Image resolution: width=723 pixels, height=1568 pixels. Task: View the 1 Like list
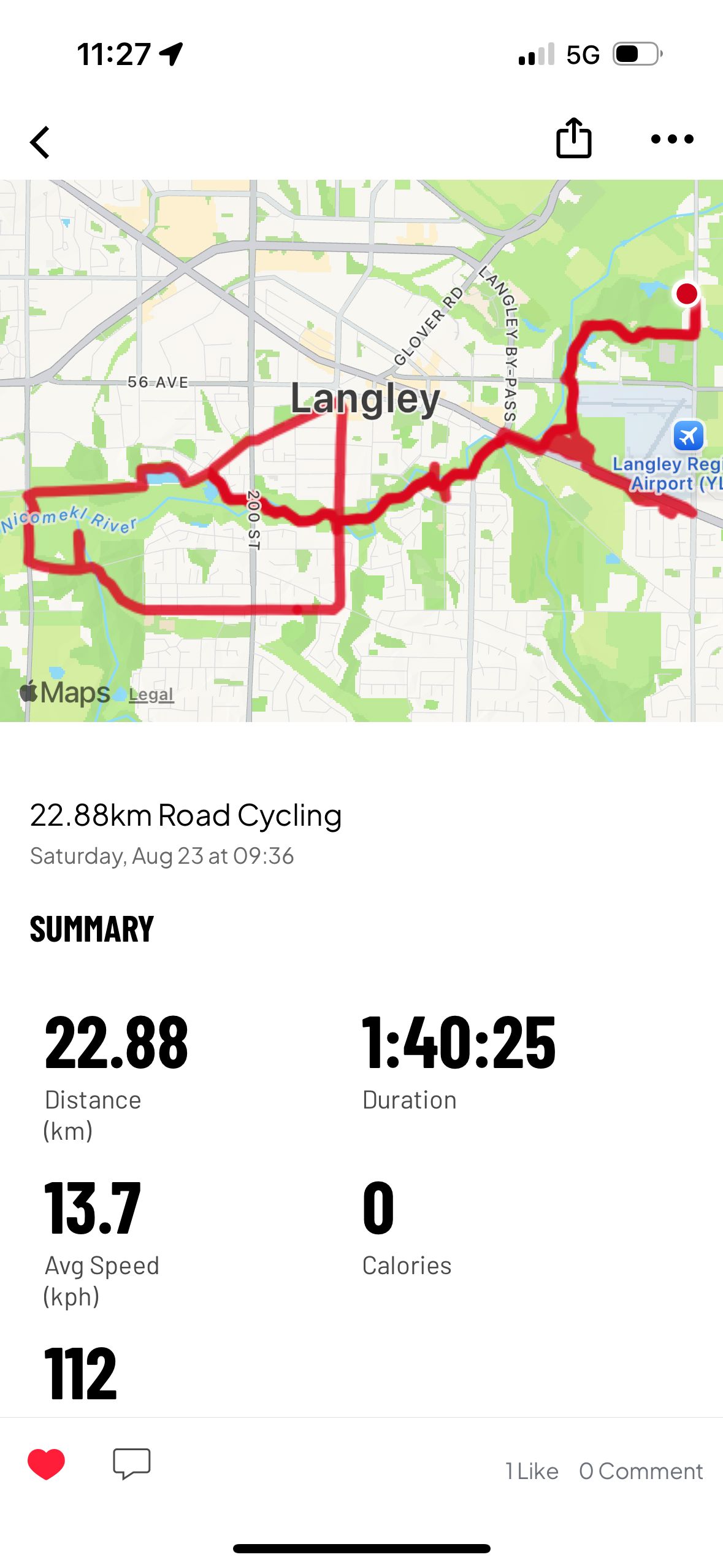coord(532,1471)
